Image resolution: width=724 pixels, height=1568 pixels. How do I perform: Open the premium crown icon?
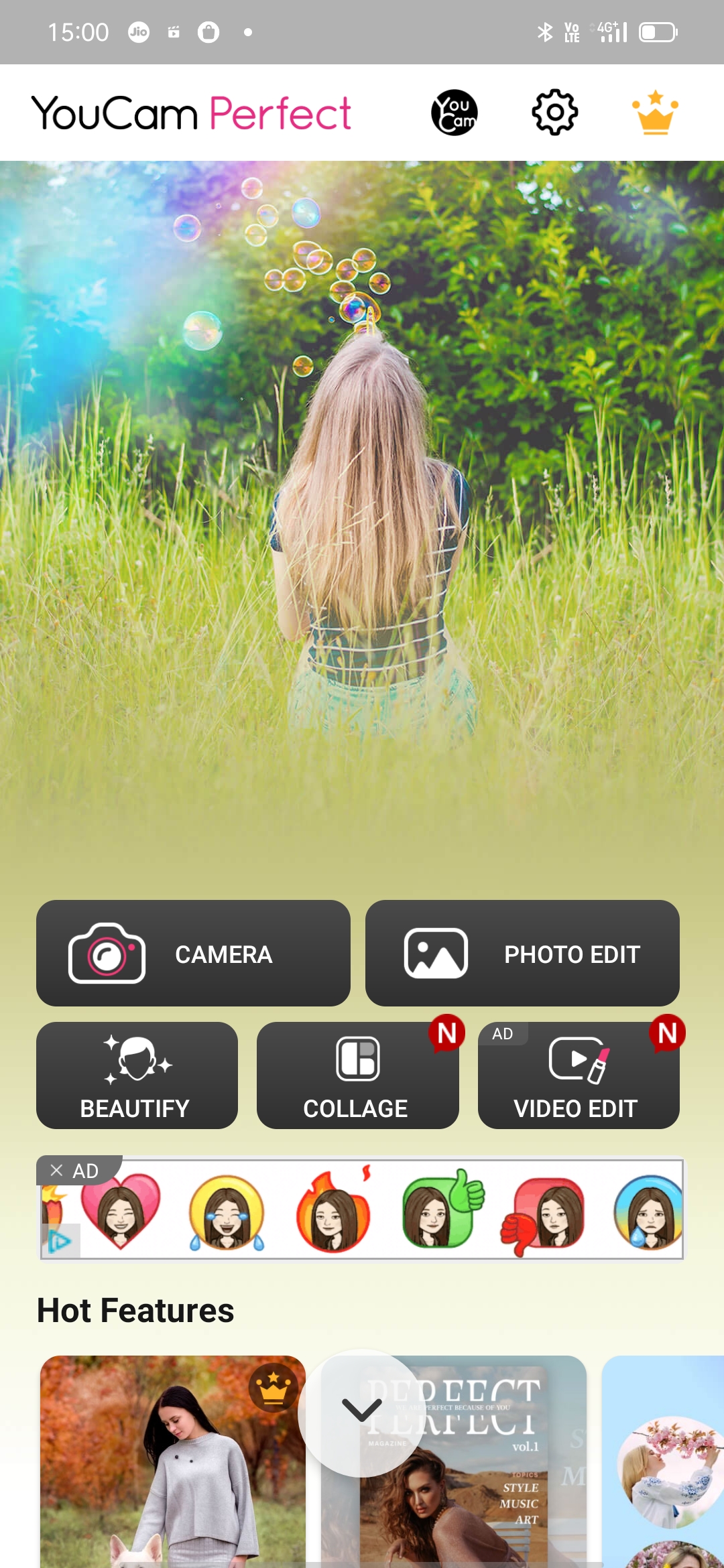[655, 113]
